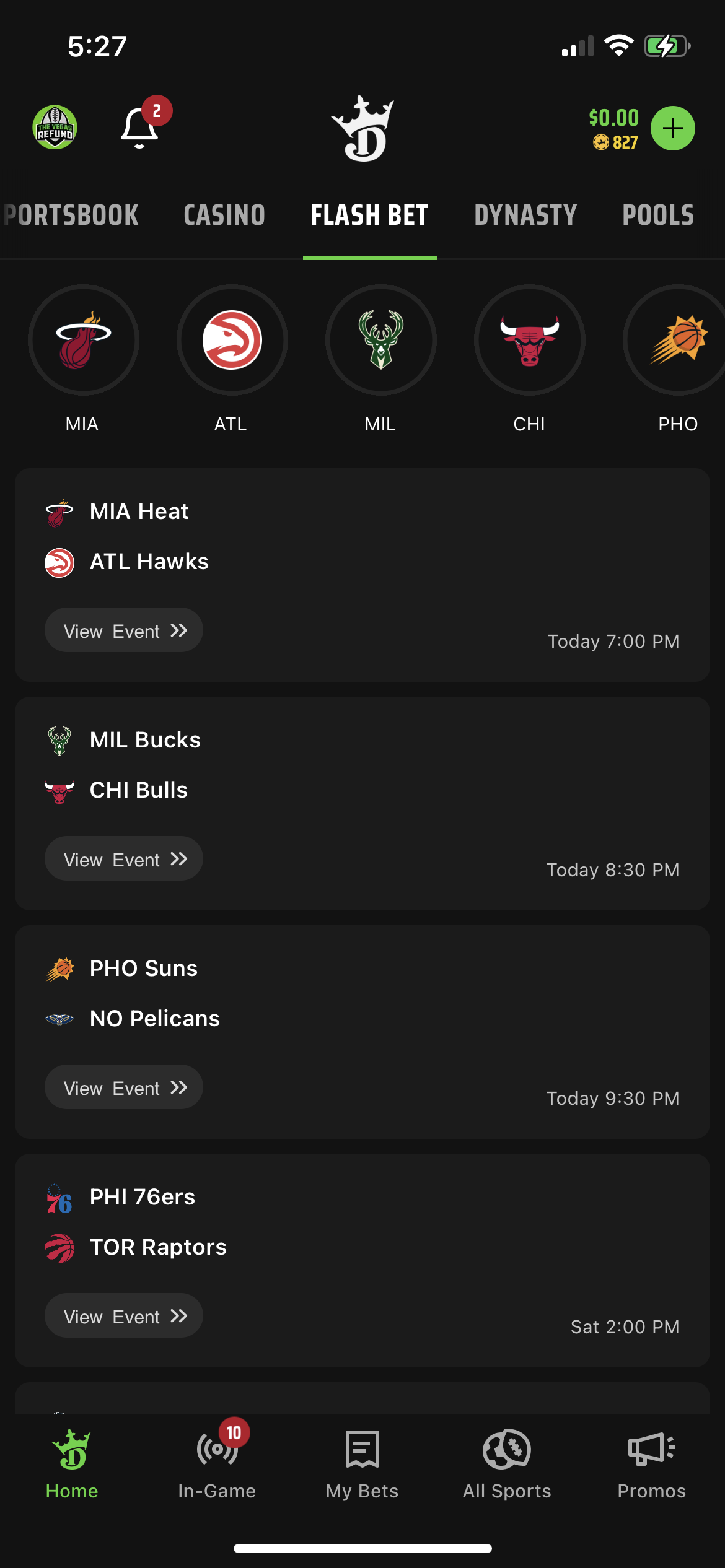This screenshot has height=1568, width=725.
Task: View Event for PHO Suns vs NO Pelicans
Action: click(x=124, y=1087)
